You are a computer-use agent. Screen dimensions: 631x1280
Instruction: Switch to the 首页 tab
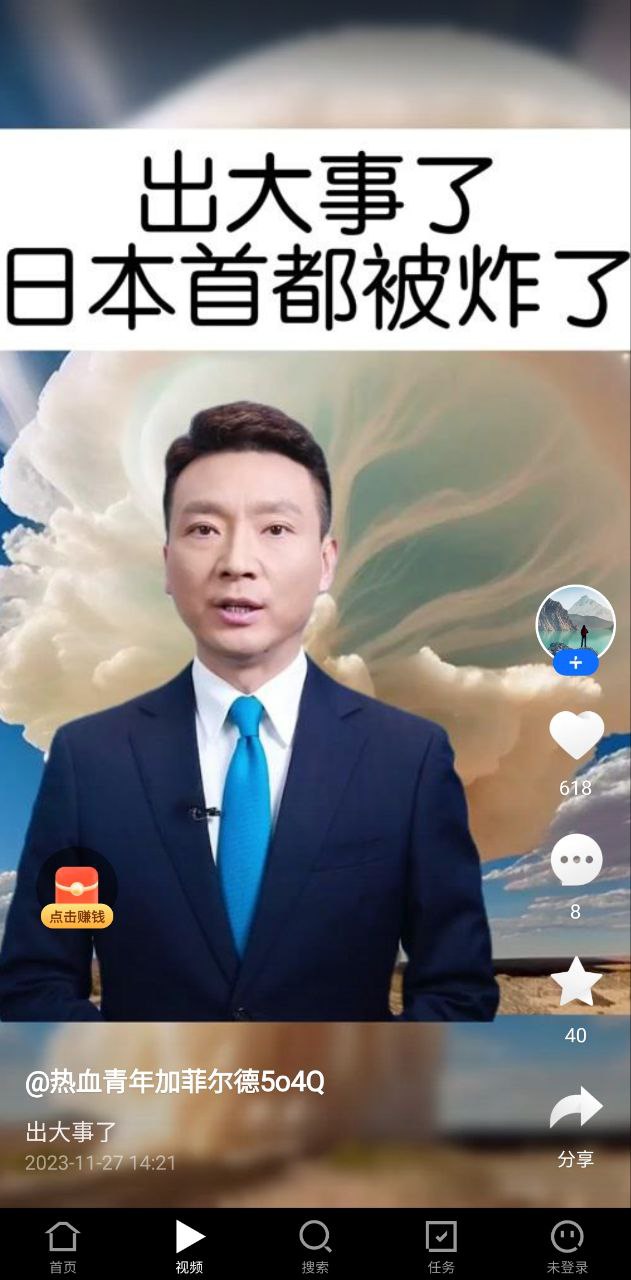[x=63, y=1245]
